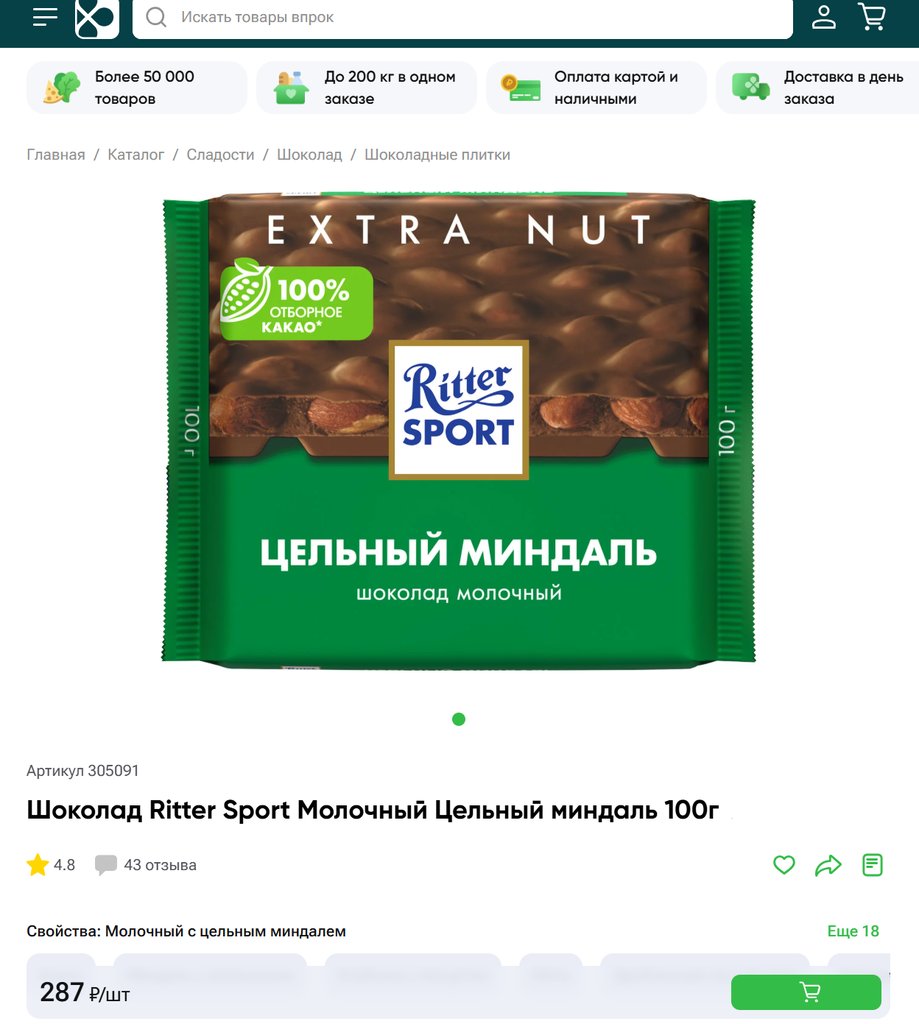Go to Сладости breadcrumb
Viewport: 919px width, 1024px height.
(220, 155)
